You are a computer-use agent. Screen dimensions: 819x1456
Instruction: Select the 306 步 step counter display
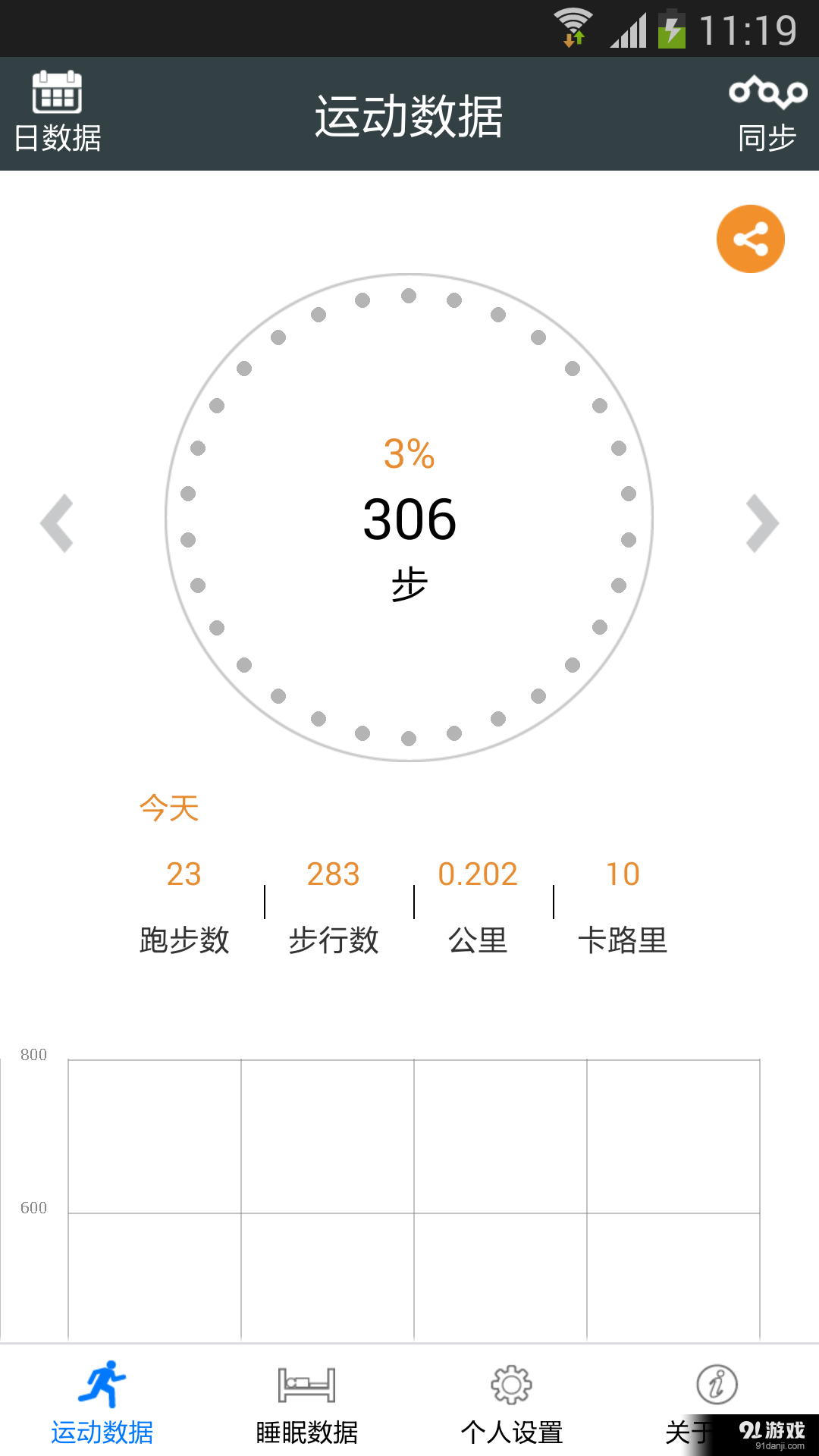click(408, 520)
